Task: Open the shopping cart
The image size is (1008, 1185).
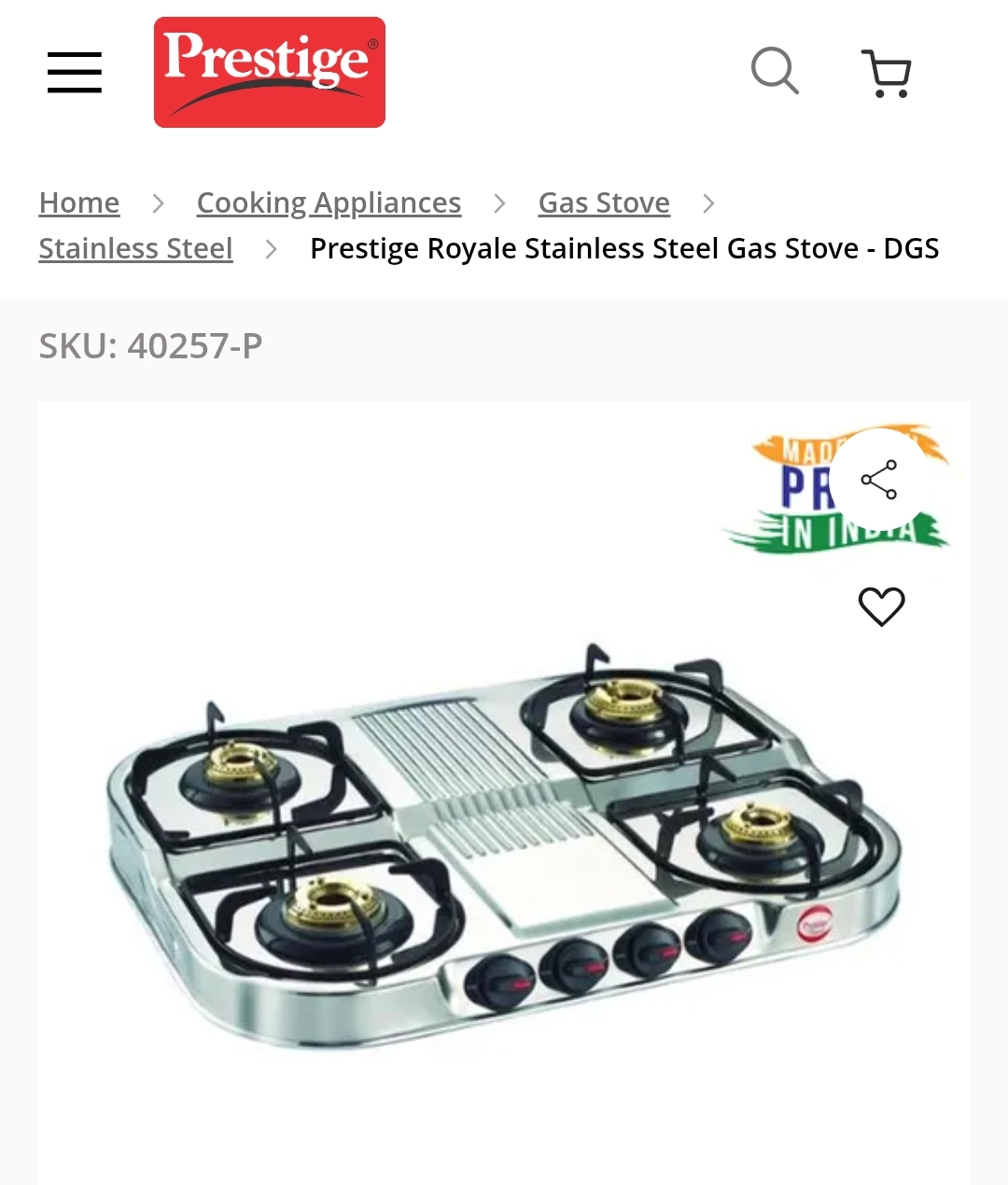Action: click(x=886, y=73)
